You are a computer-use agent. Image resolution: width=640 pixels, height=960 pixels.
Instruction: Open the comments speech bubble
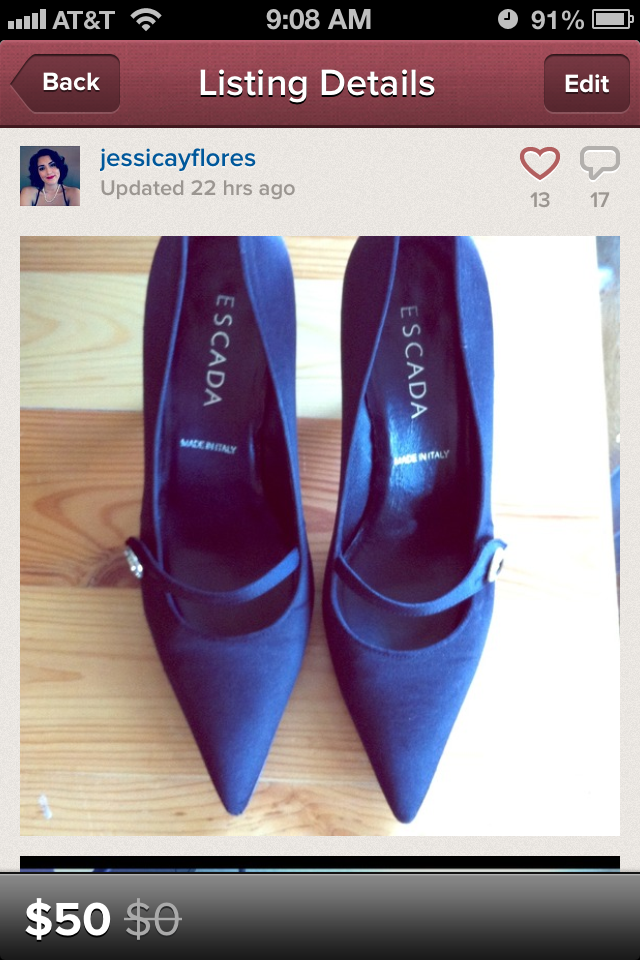(x=599, y=163)
